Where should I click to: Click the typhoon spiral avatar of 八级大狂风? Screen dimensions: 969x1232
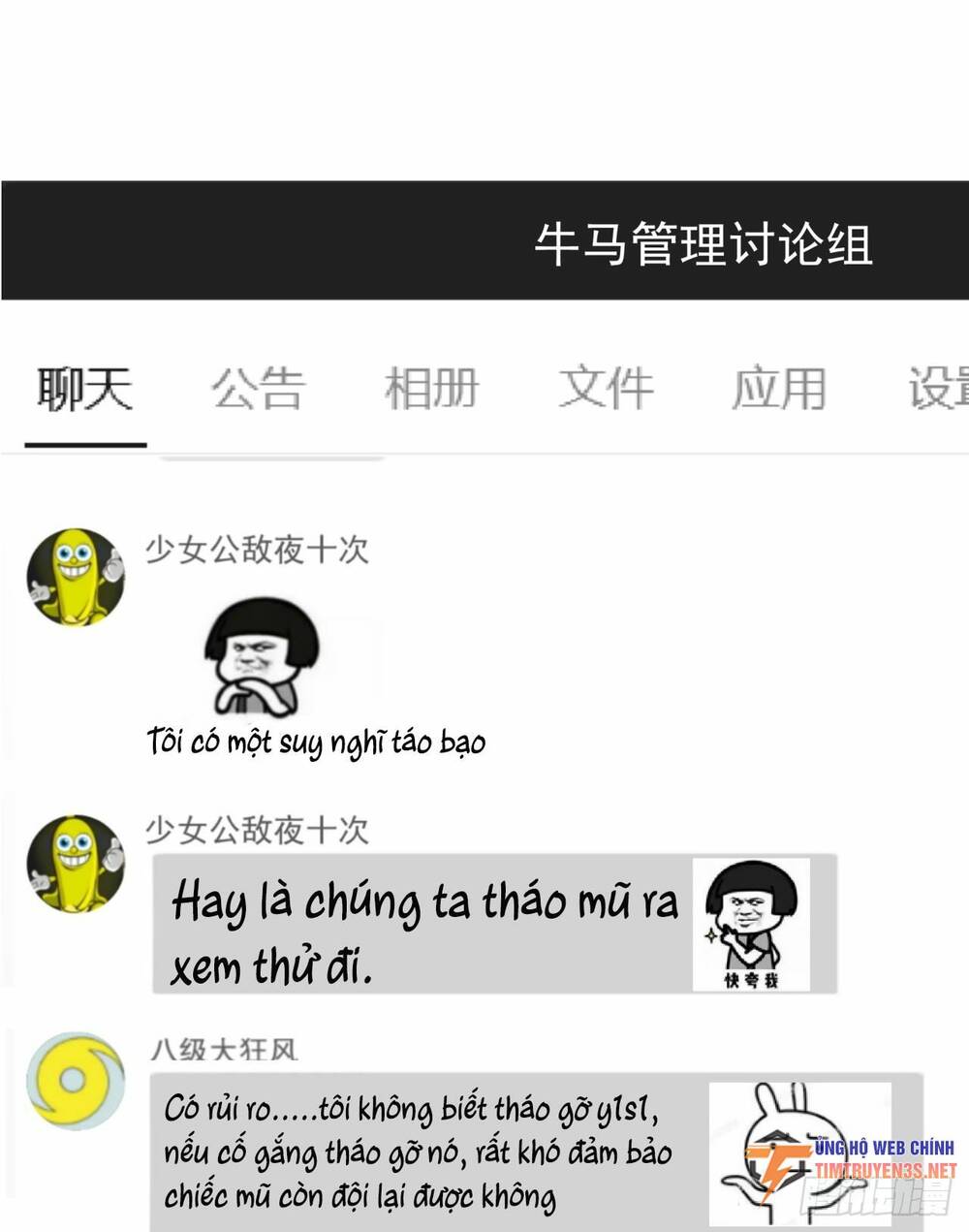(71, 1076)
